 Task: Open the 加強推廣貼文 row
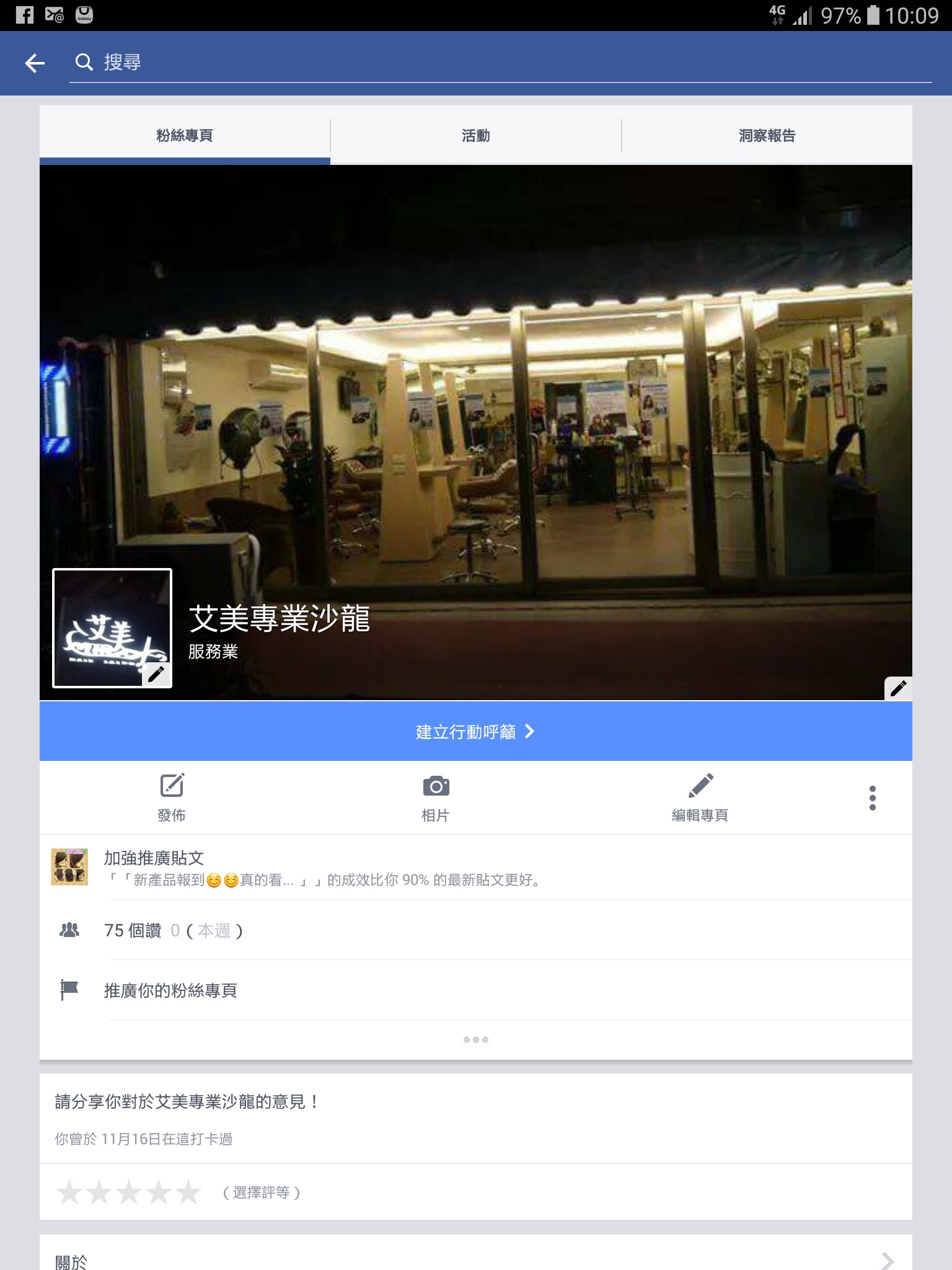[475, 868]
